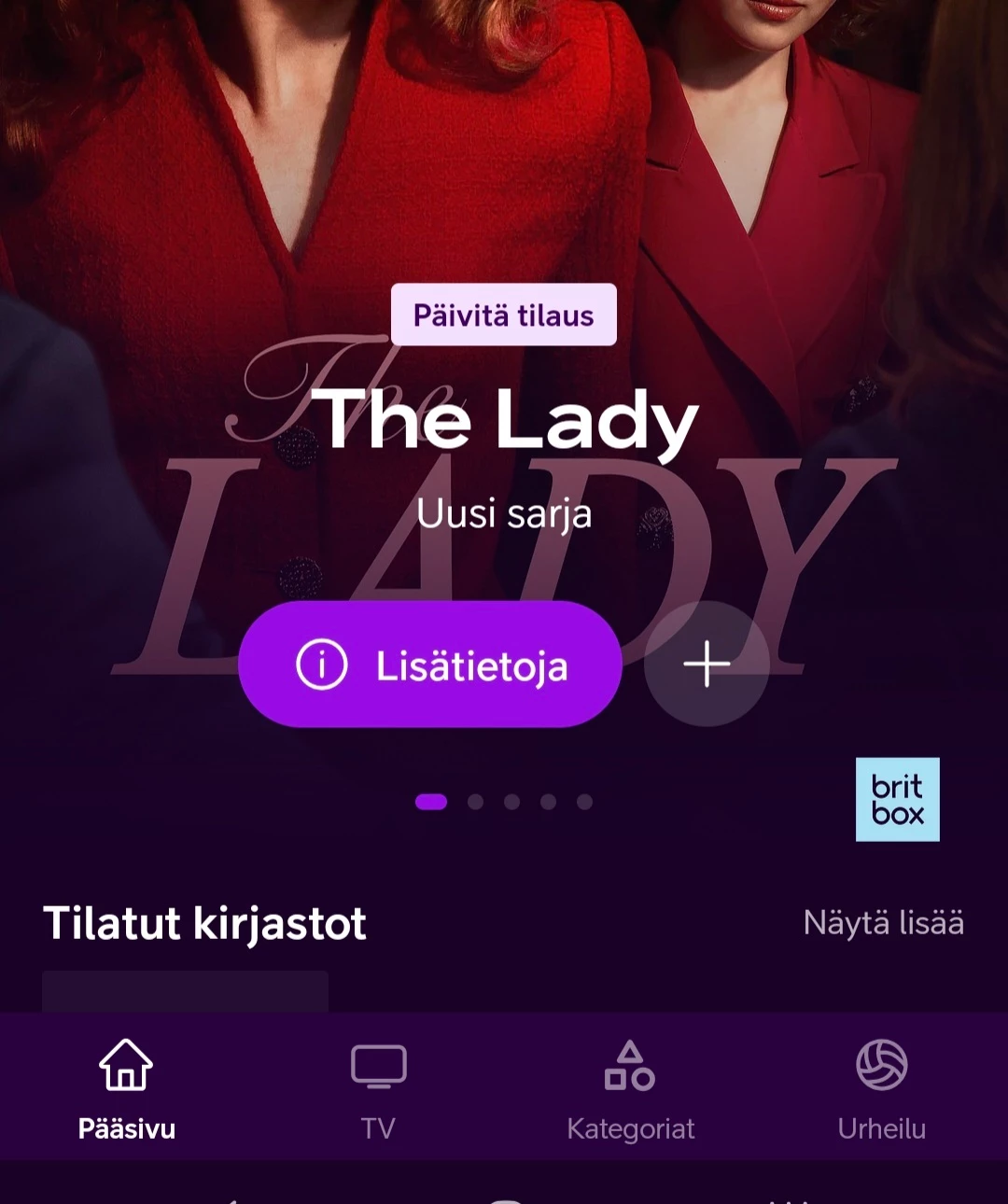
Task: Switch to the Kategoriat tab
Action: tap(630, 1088)
